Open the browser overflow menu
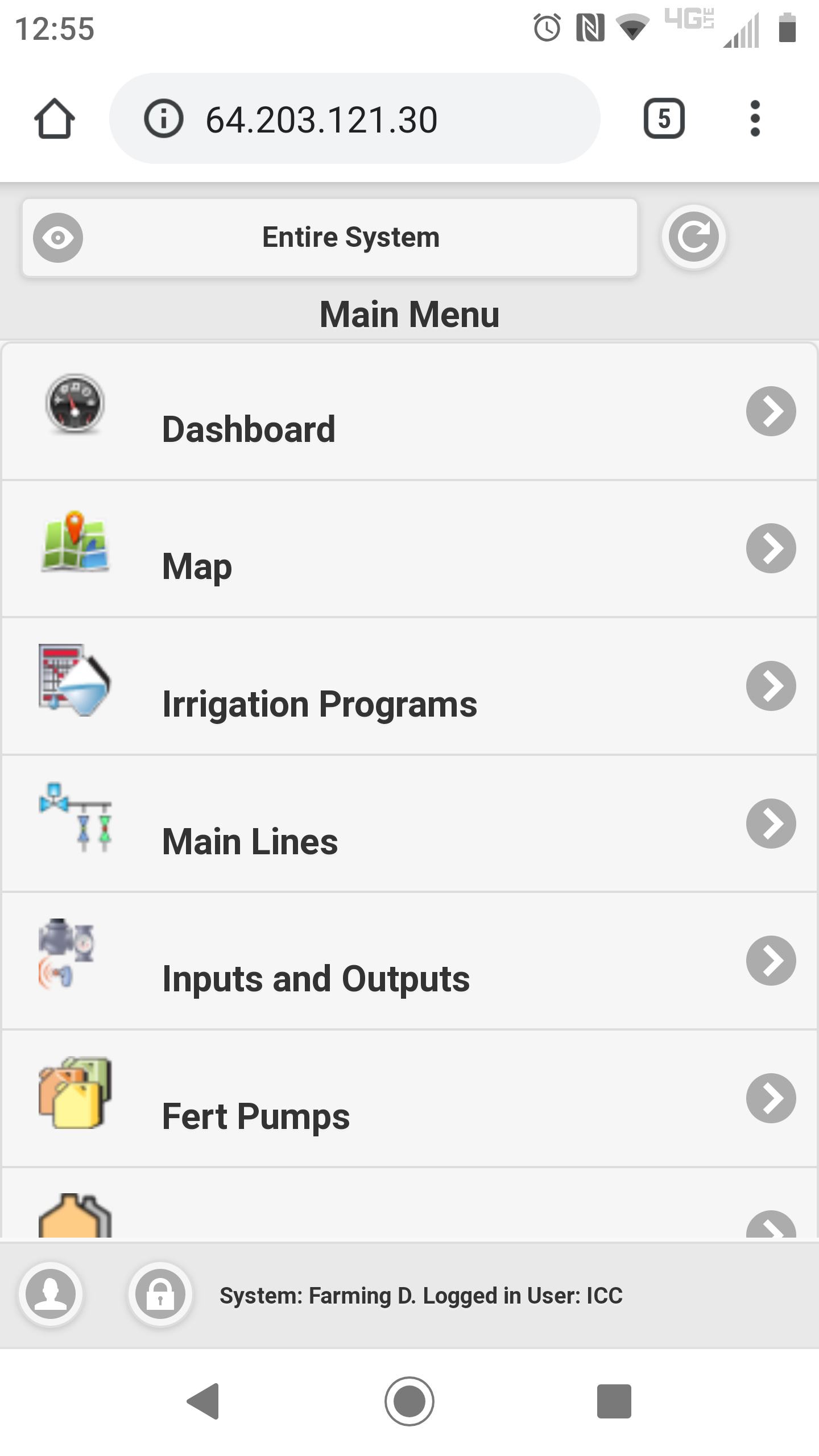819x1456 pixels. click(x=755, y=119)
